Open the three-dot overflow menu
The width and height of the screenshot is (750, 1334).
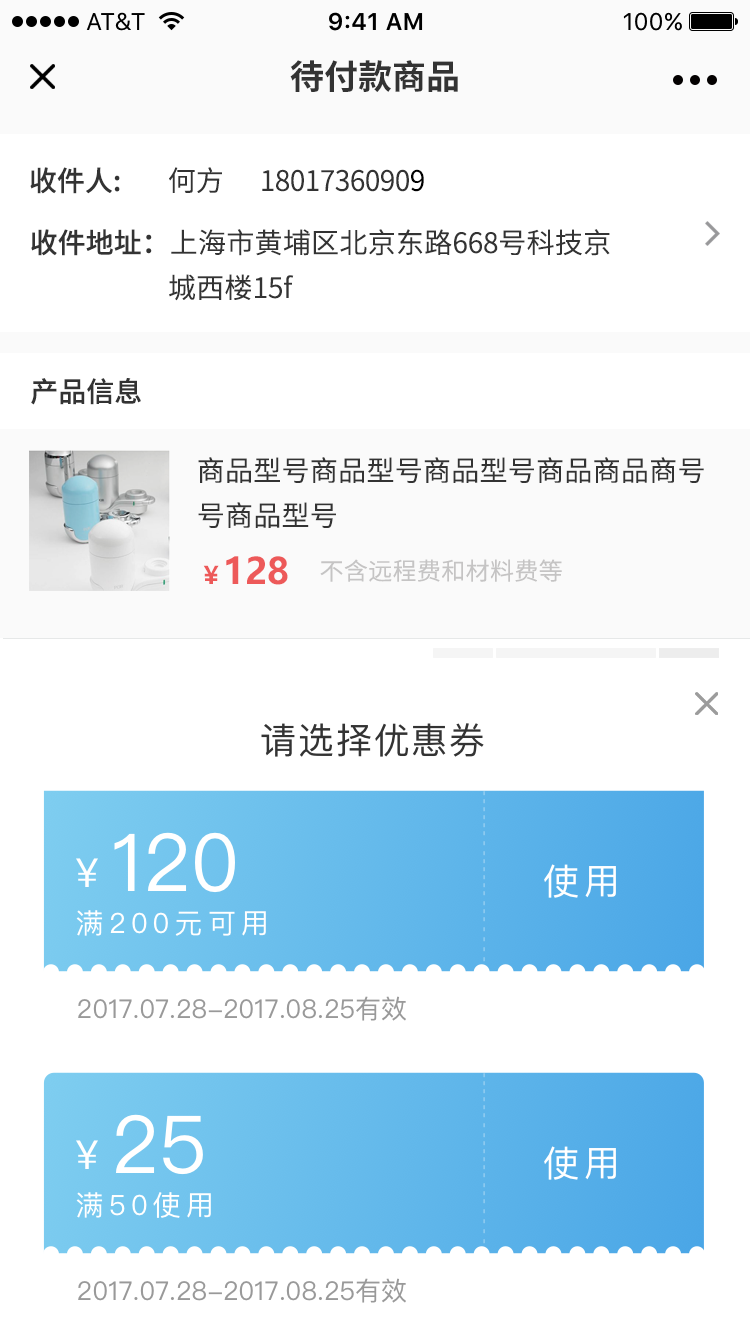695,80
